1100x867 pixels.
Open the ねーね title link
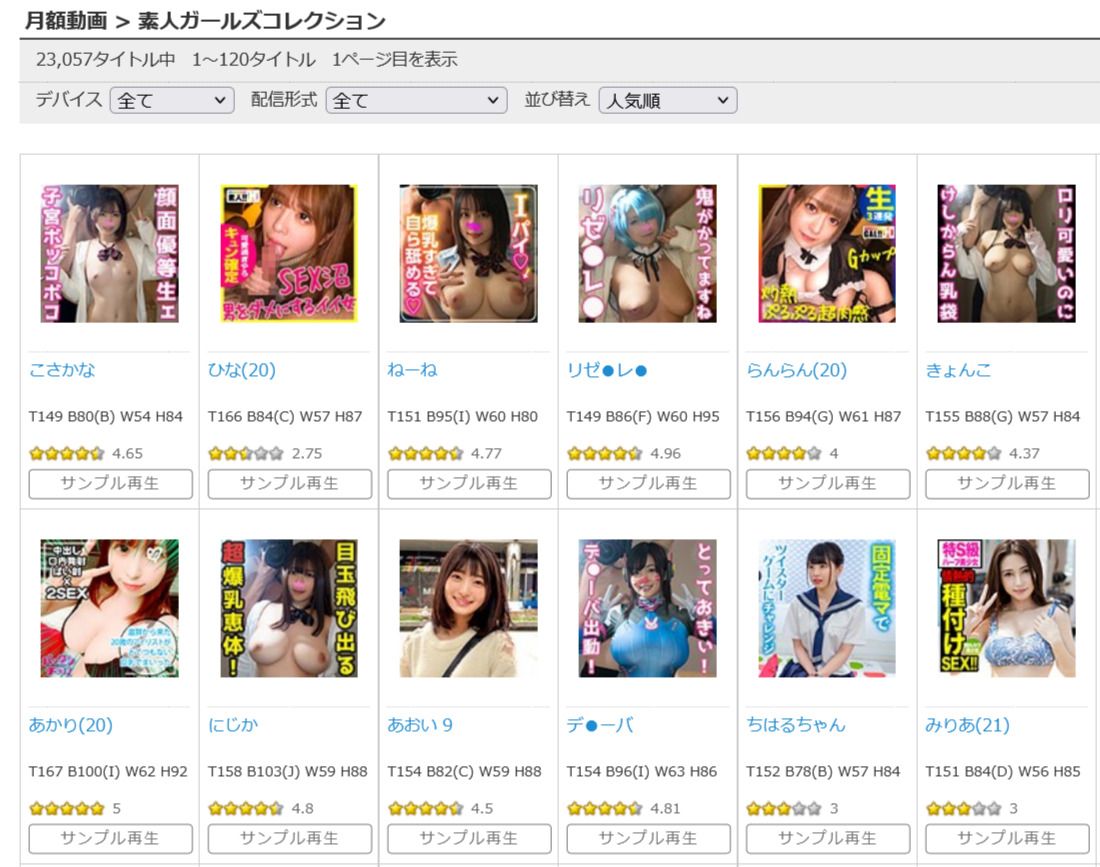[412, 370]
